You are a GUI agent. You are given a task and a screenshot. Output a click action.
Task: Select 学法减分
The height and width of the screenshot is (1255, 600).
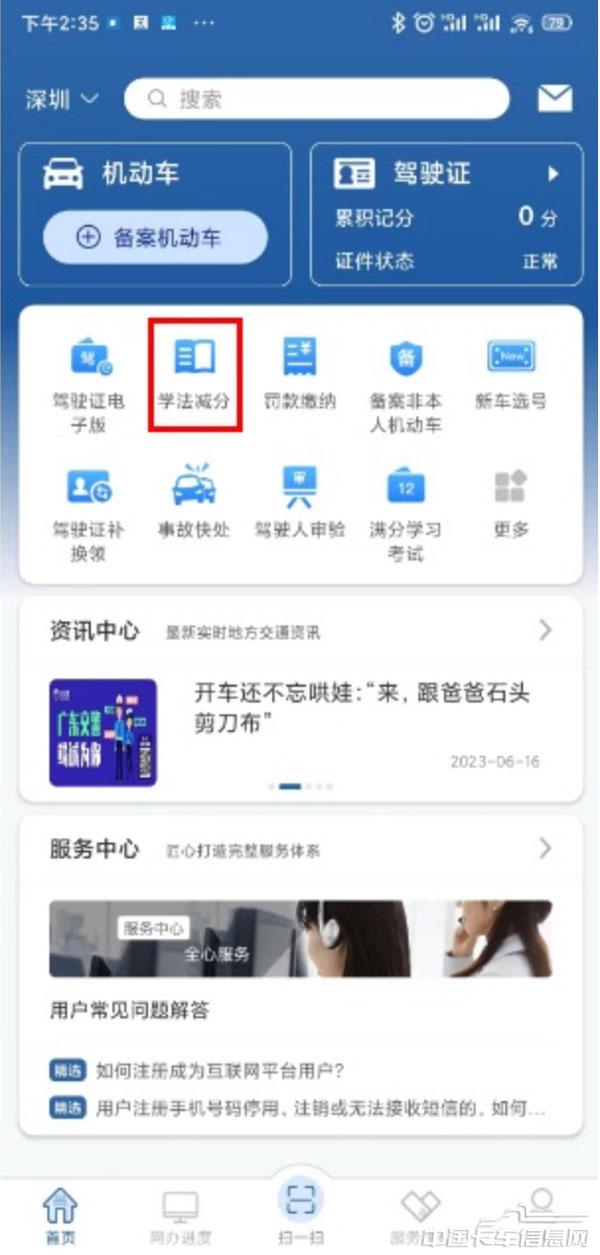click(x=194, y=374)
